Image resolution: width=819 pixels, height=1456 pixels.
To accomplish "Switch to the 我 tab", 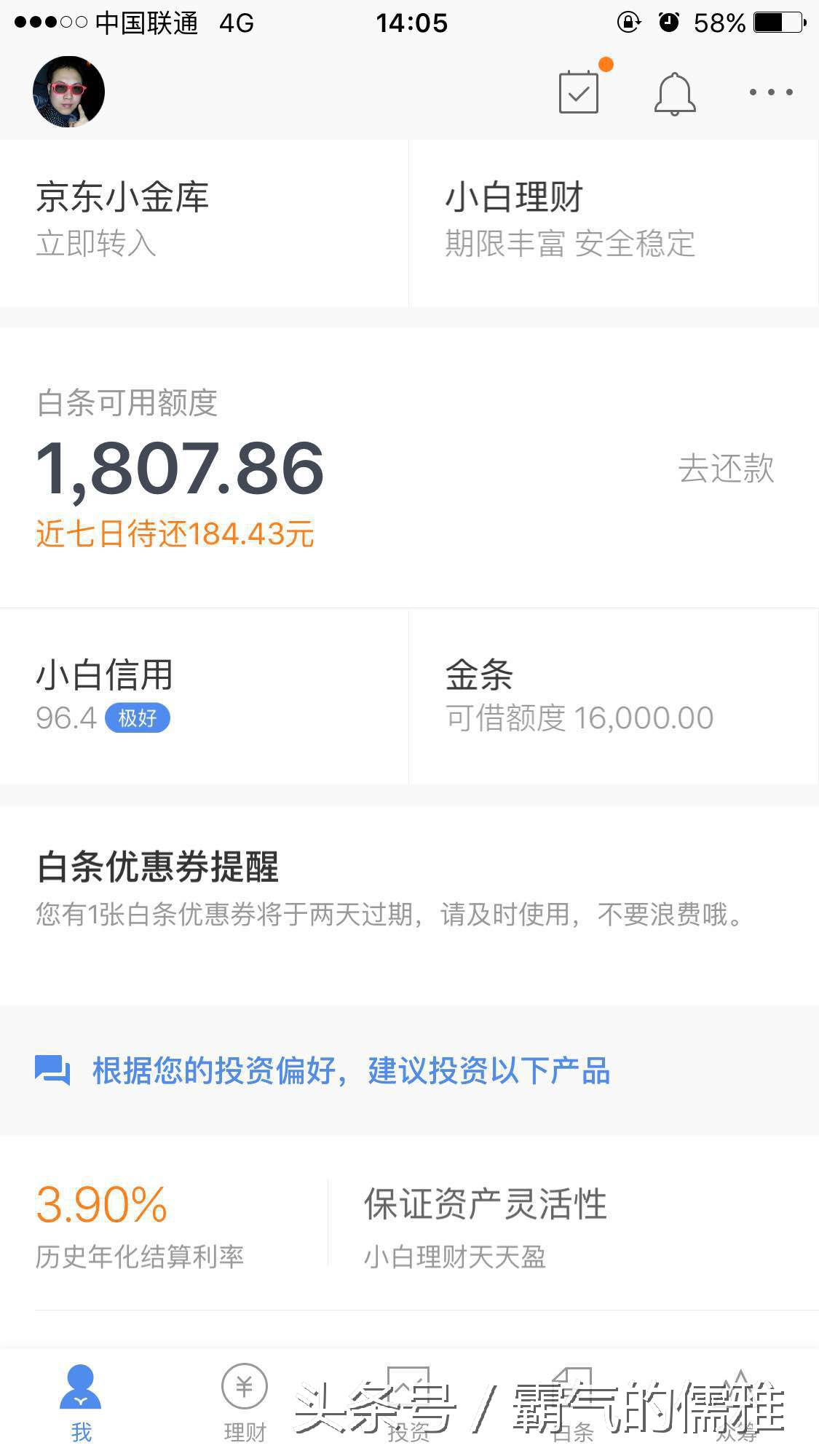I will pyautogui.click(x=81, y=1404).
